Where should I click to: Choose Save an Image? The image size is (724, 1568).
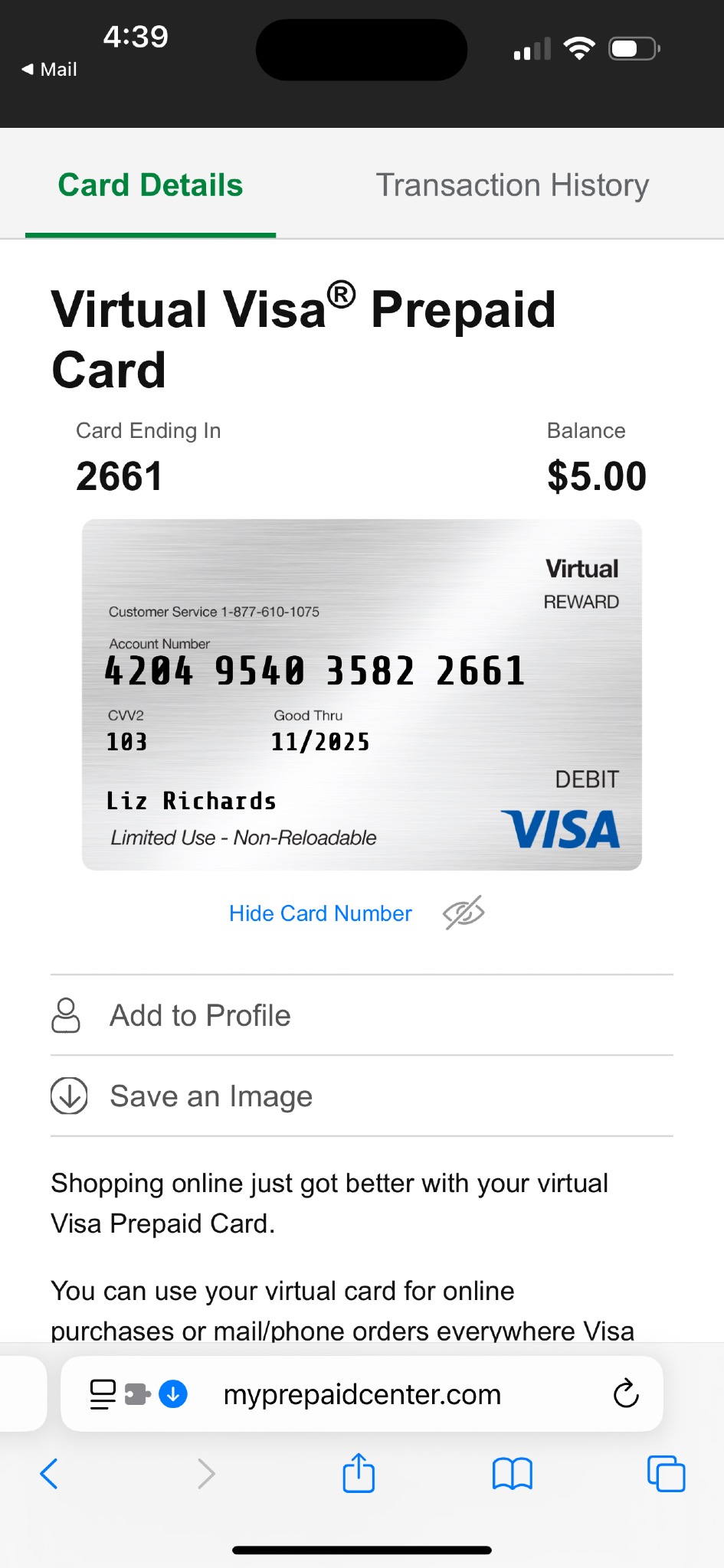(x=362, y=1096)
